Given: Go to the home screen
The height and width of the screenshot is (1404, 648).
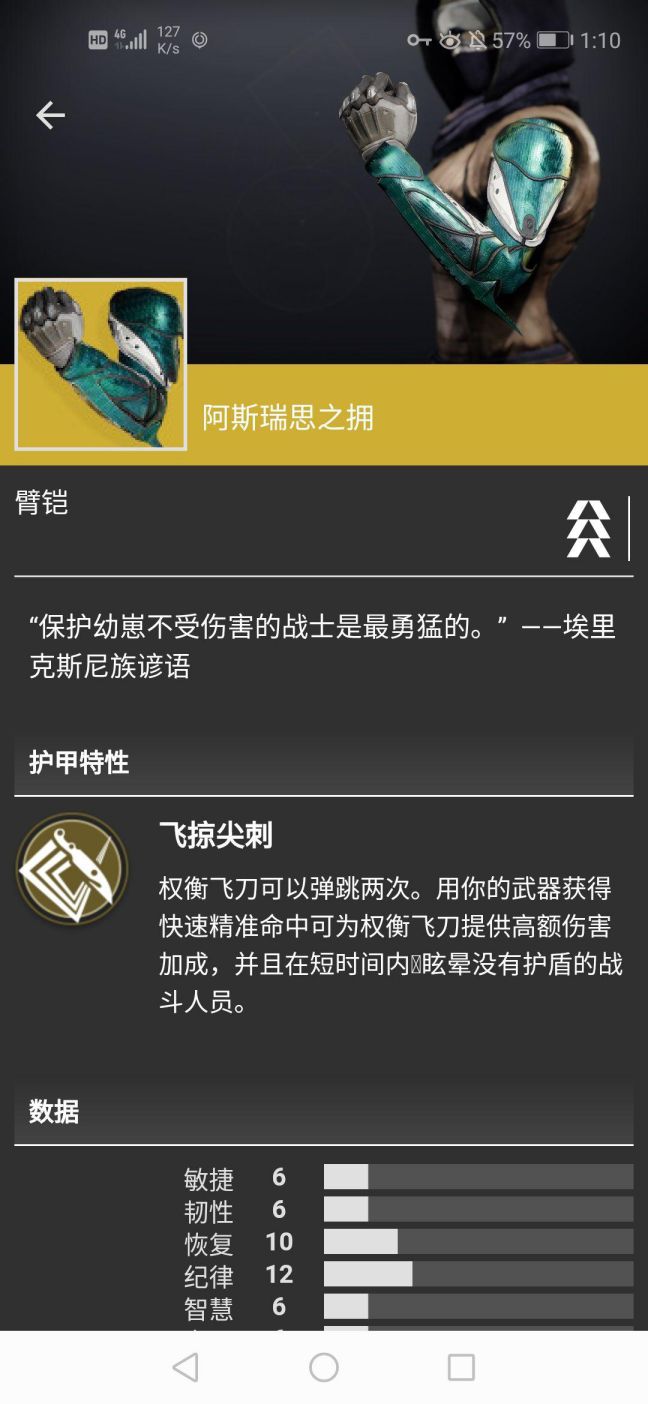Looking at the screenshot, I should [324, 1367].
